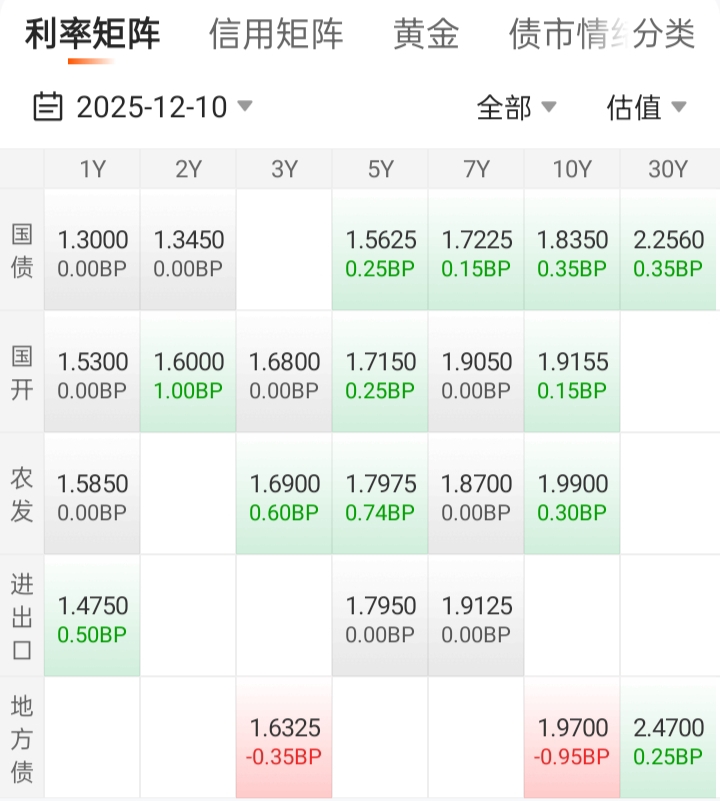This screenshot has width=720, height=801.
Task: Switch to the 信用矩阵 tab
Action: click(x=276, y=35)
